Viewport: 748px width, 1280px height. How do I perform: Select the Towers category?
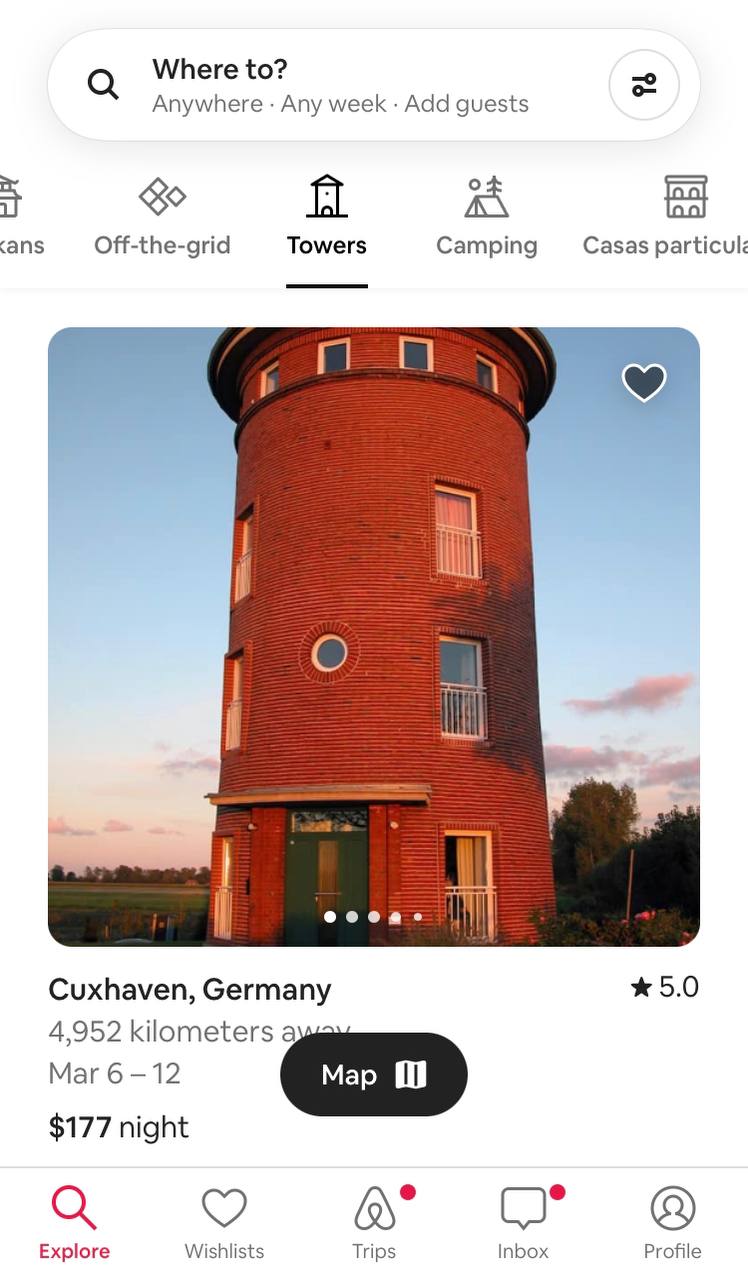pyautogui.click(x=327, y=217)
